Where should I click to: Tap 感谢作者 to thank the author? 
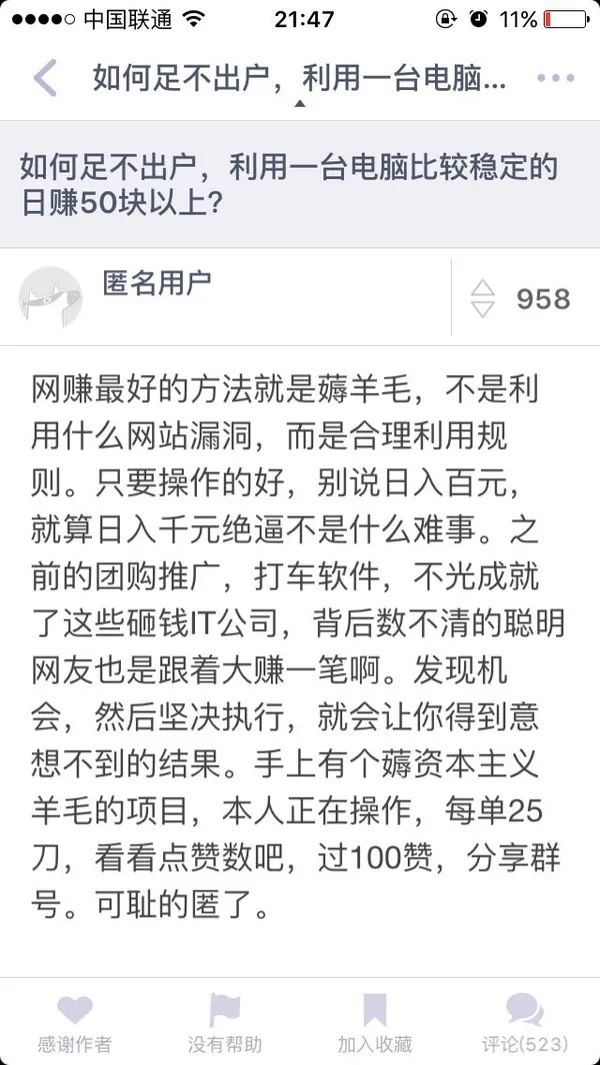coord(75,1022)
